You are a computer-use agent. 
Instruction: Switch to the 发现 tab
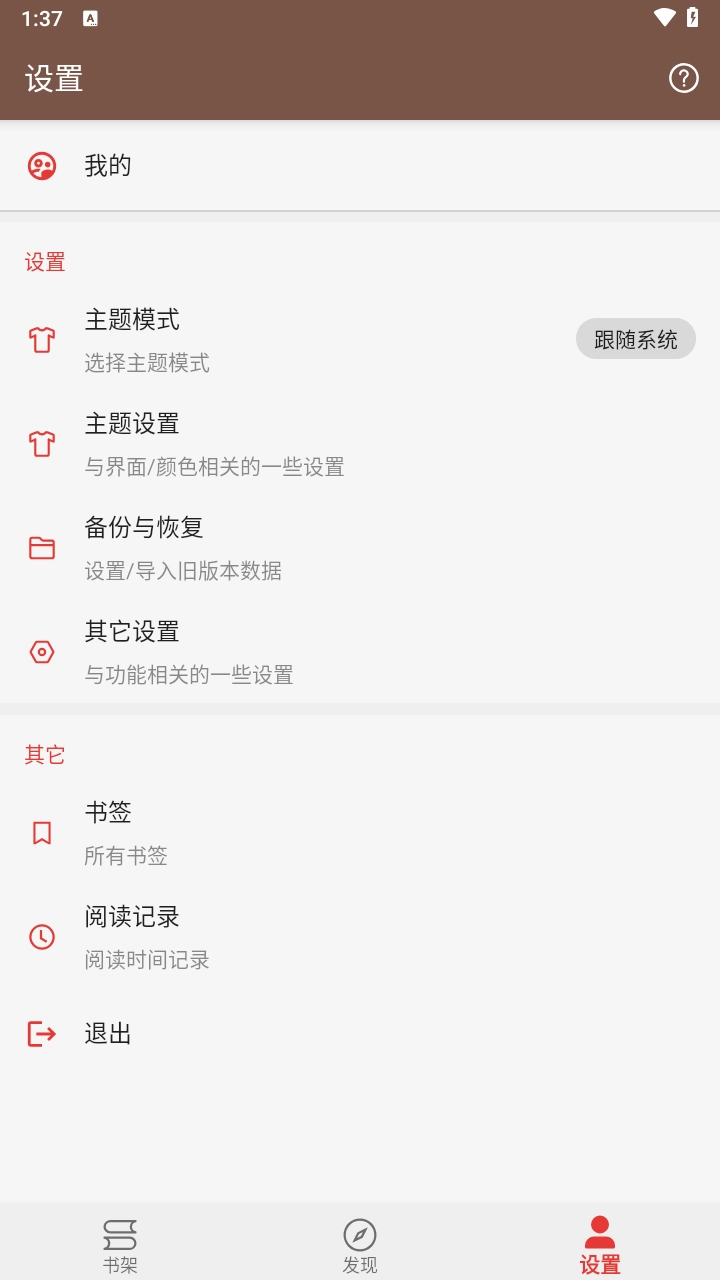[360, 1243]
